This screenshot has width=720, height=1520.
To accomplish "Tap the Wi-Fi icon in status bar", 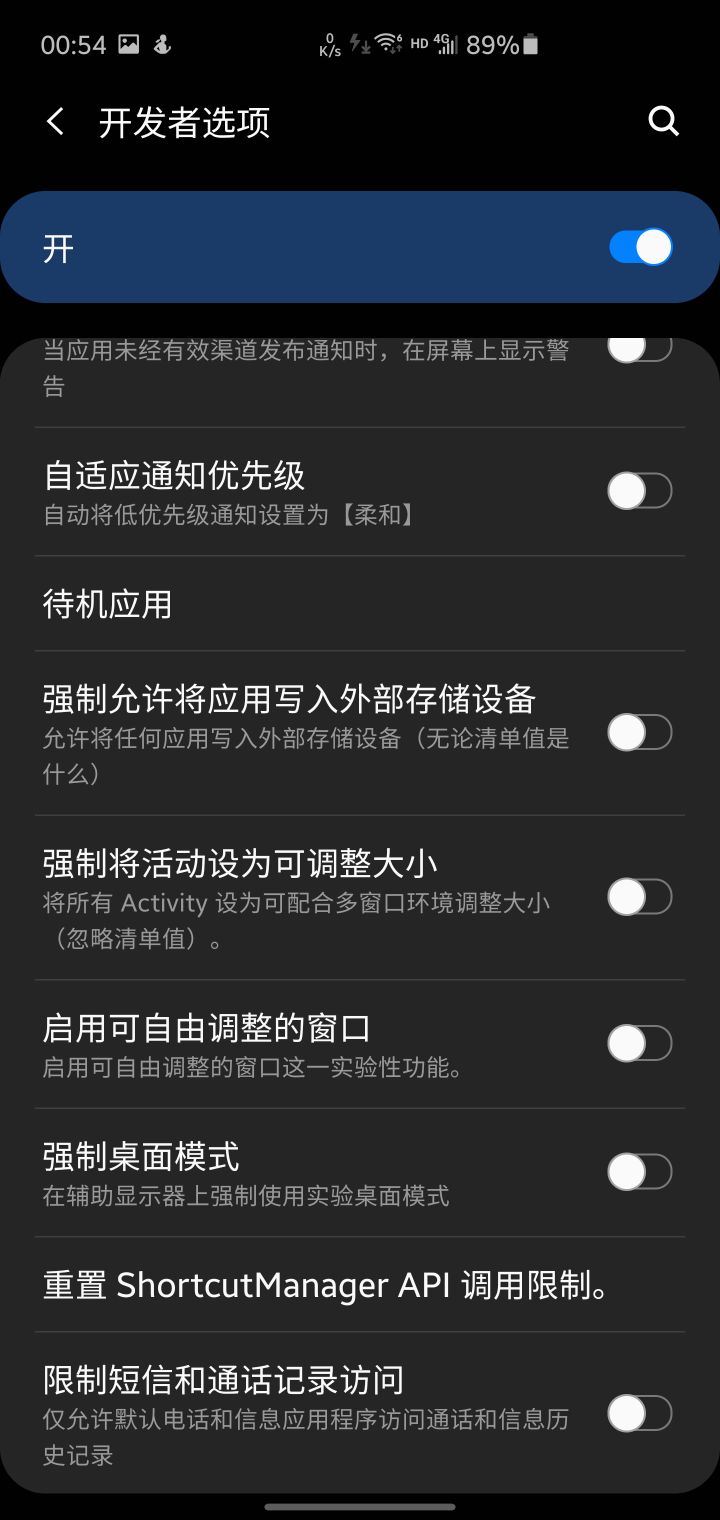I will click(387, 44).
